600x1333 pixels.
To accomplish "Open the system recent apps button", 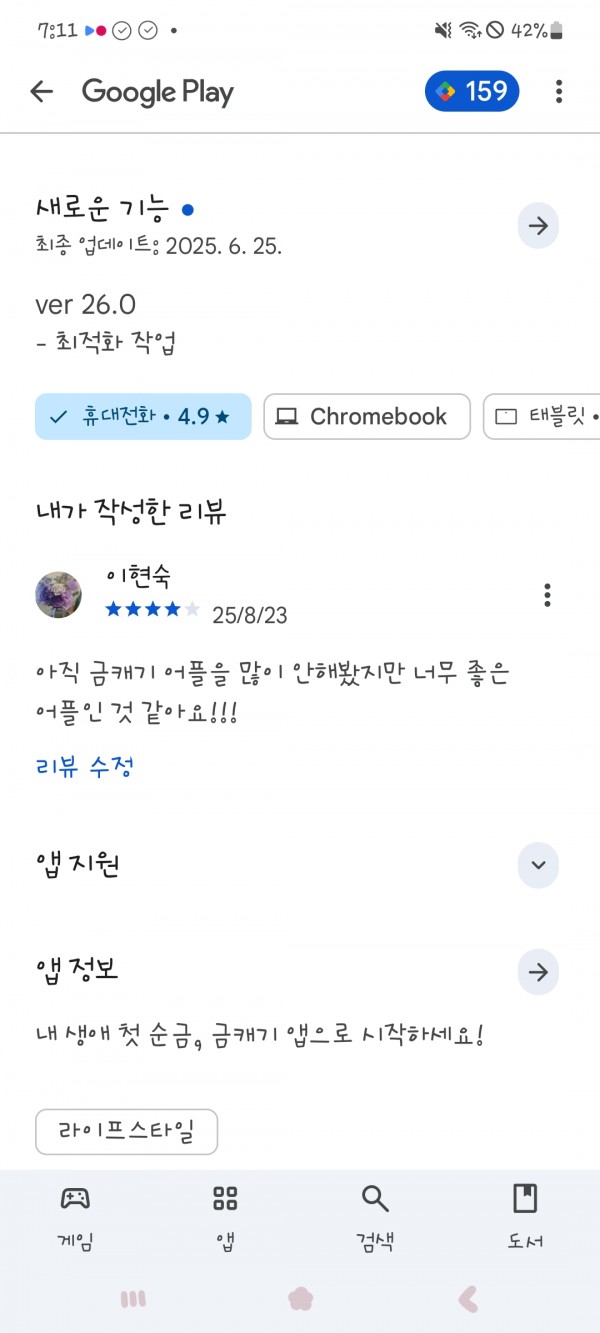I will (133, 1299).
